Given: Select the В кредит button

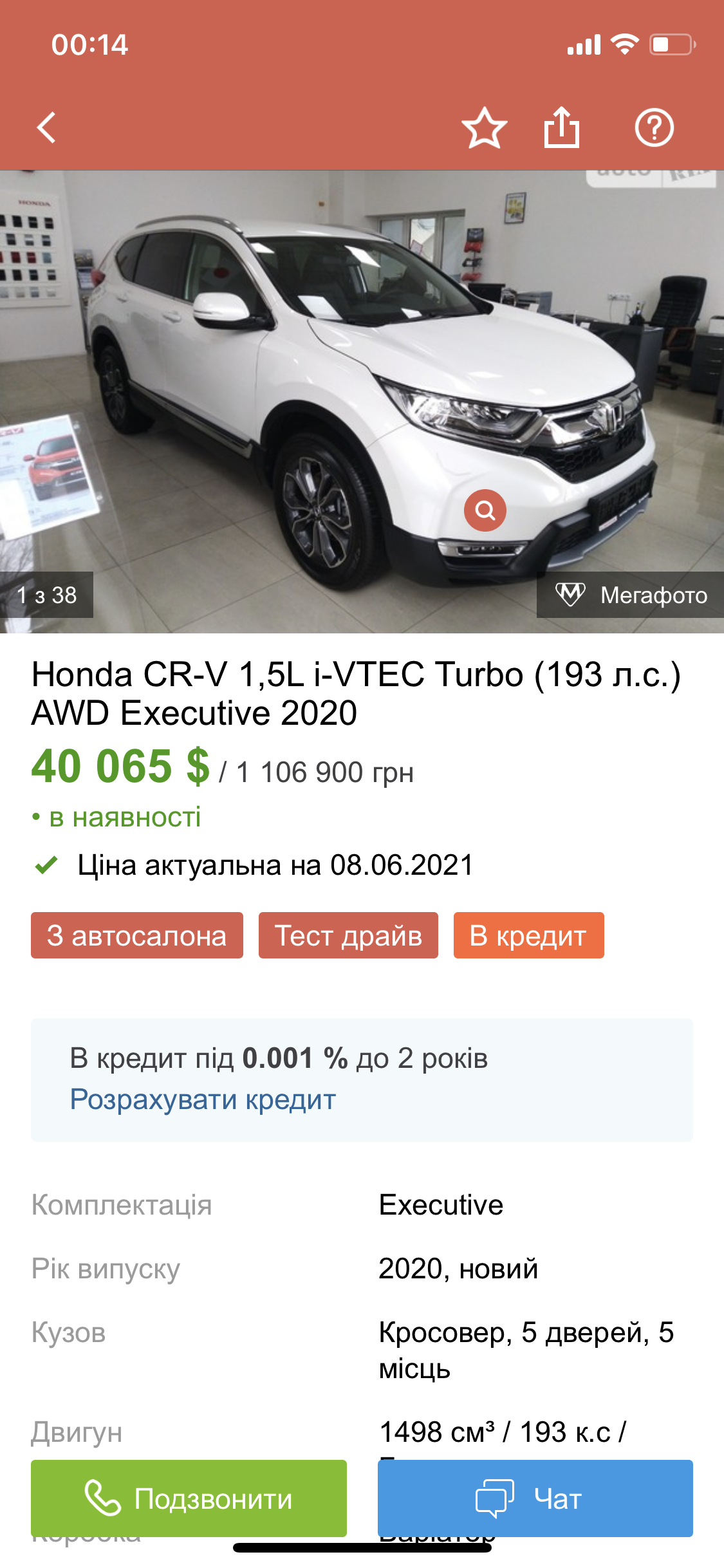Looking at the screenshot, I should (528, 935).
